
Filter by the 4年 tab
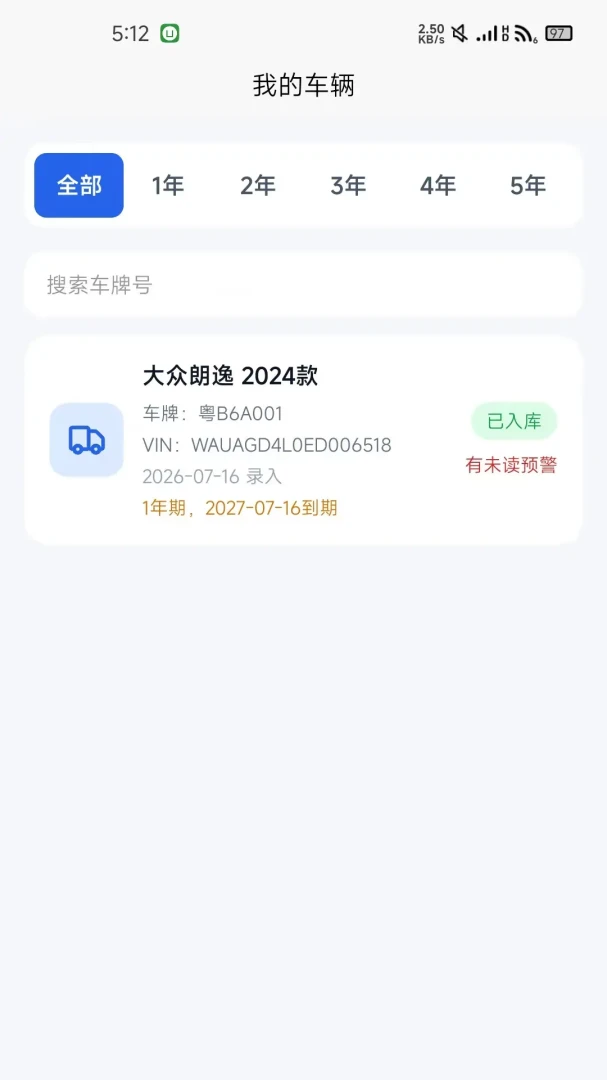[x=438, y=185]
